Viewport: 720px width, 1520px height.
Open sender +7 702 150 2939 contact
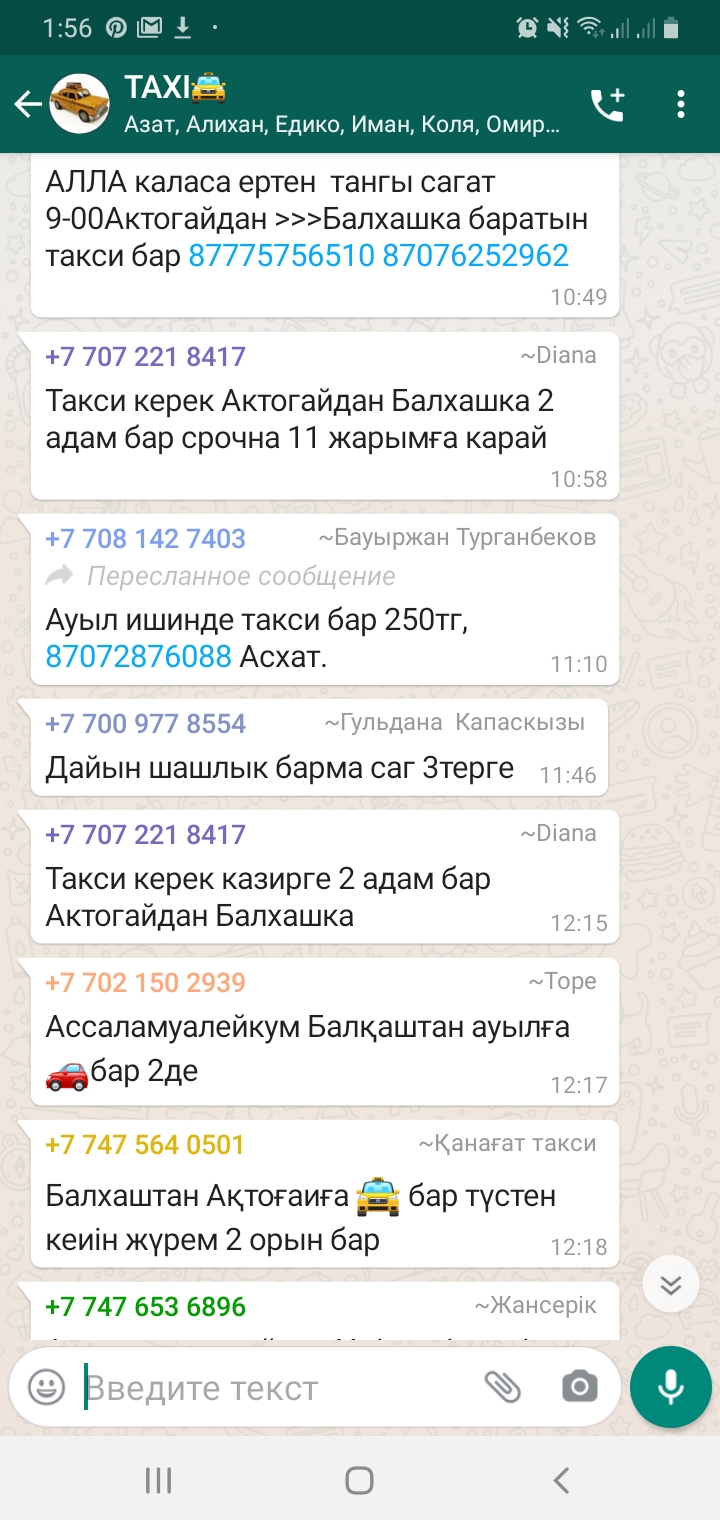(x=145, y=982)
